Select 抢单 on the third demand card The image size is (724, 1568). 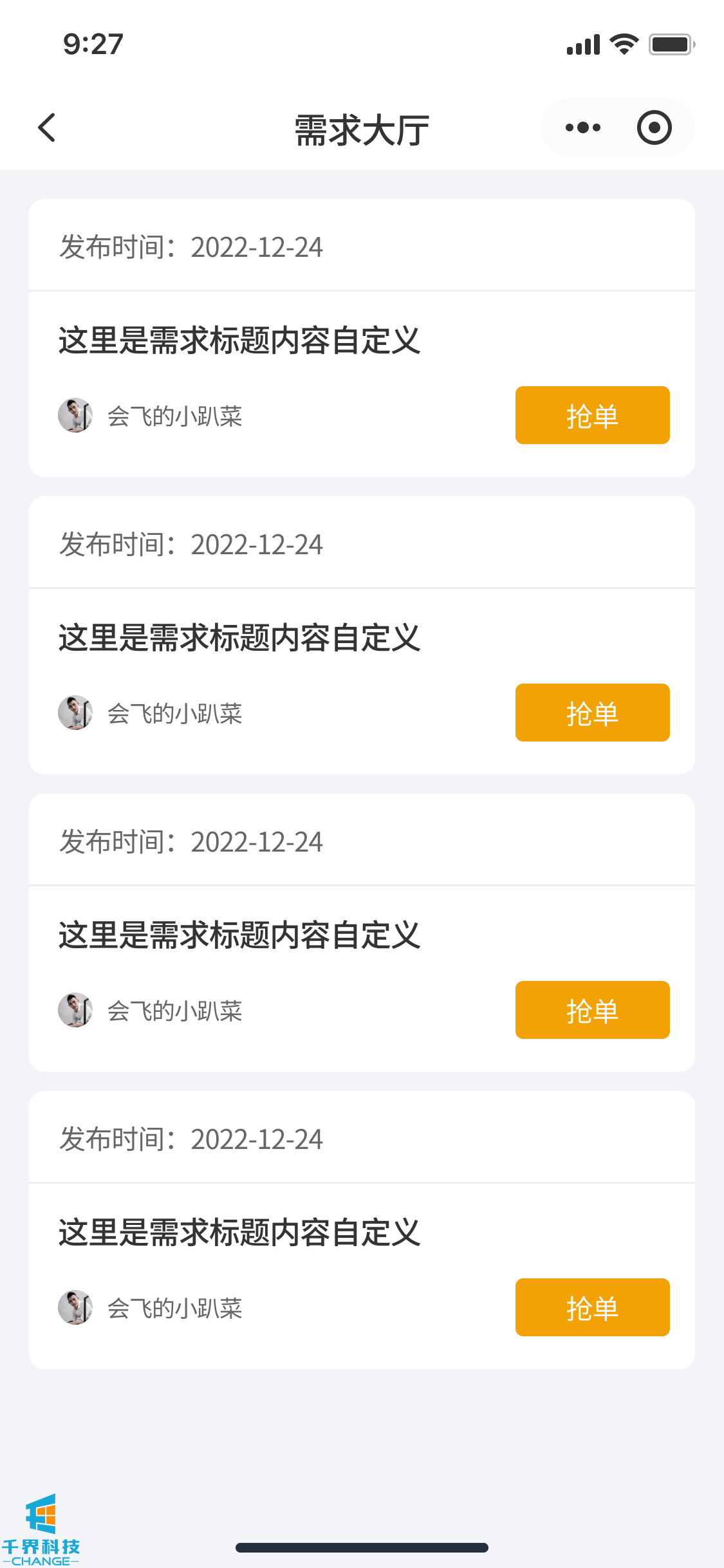pos(592,1010)
